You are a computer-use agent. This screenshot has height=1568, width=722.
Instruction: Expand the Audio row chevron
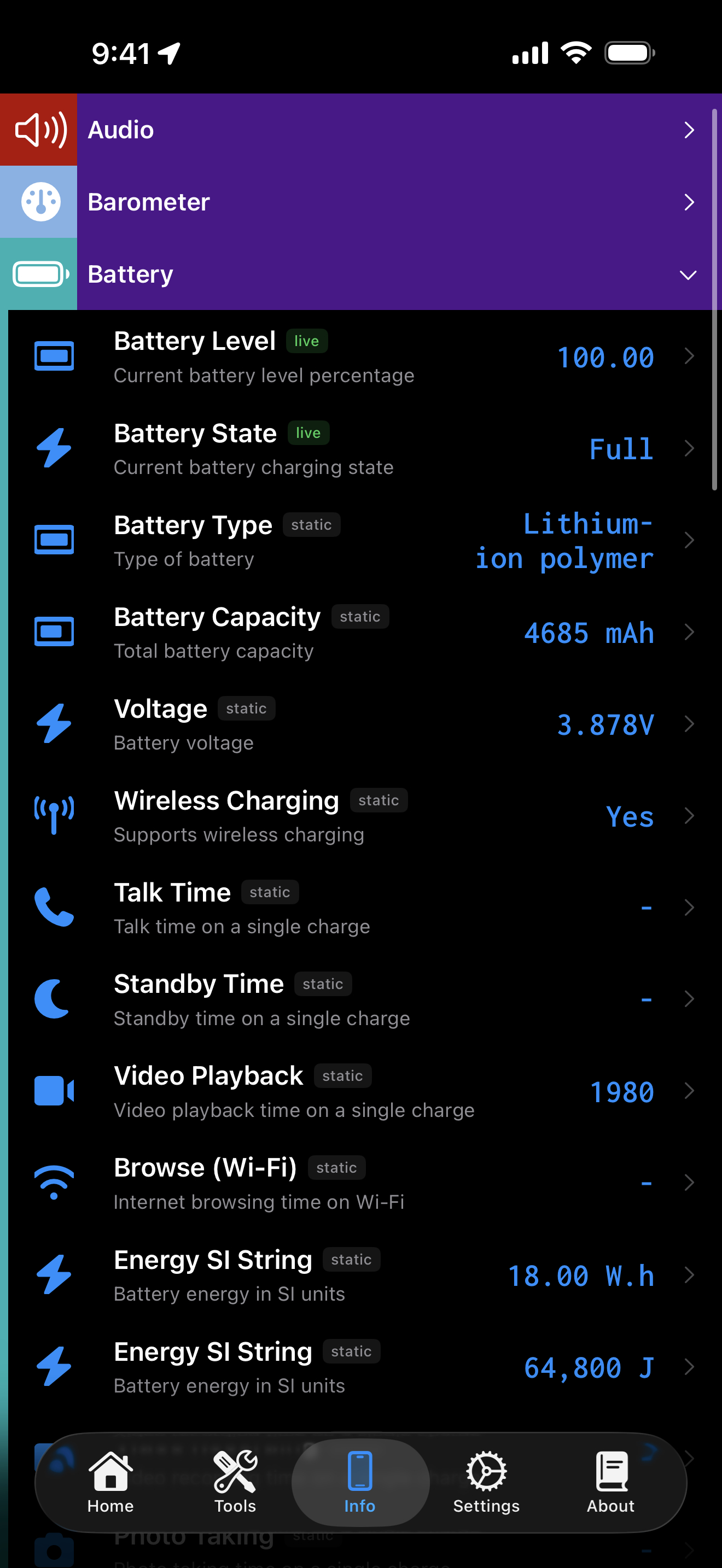coord(689,130)
